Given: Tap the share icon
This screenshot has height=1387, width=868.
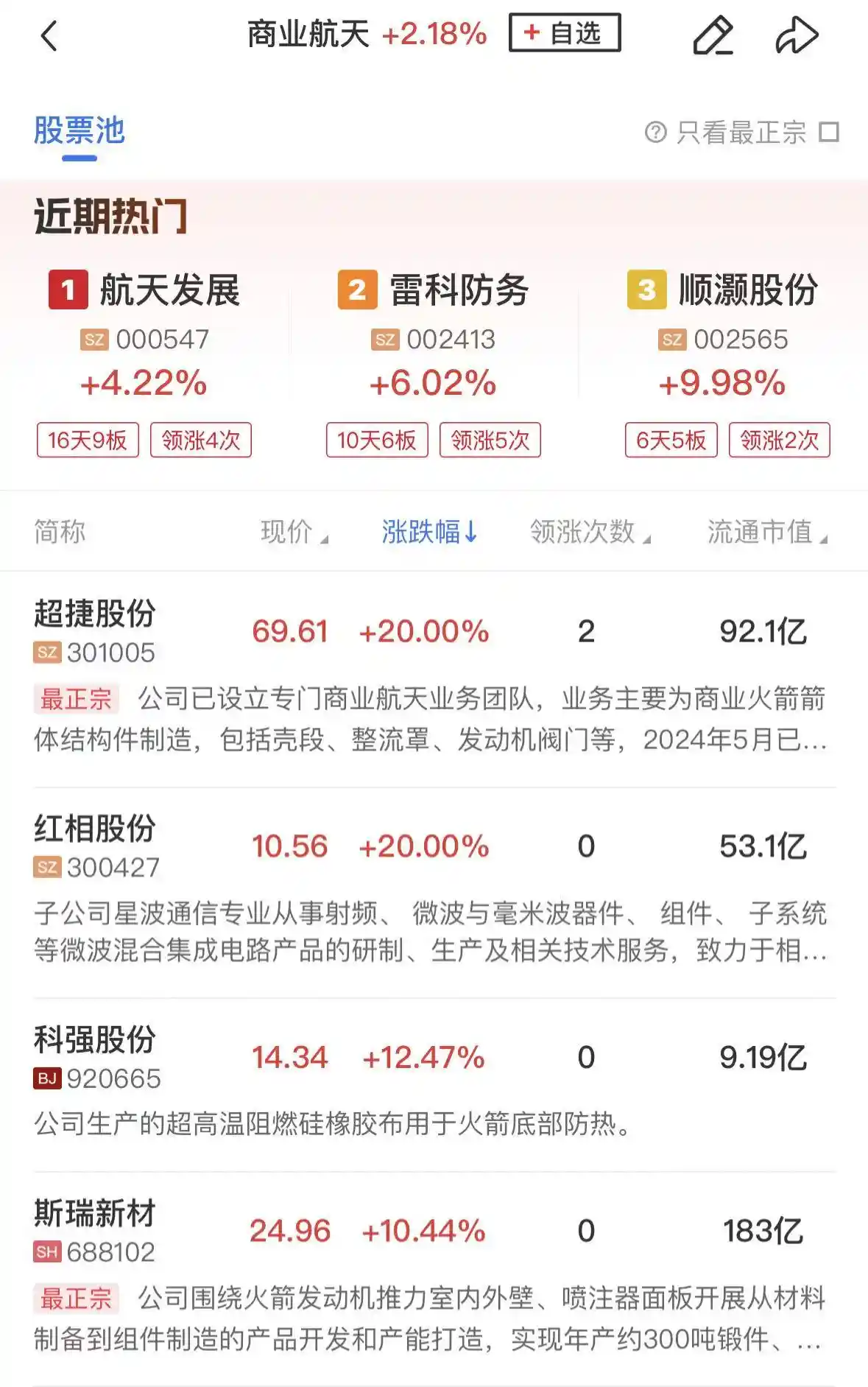Looking at the screenshot, I should point(797,35).
